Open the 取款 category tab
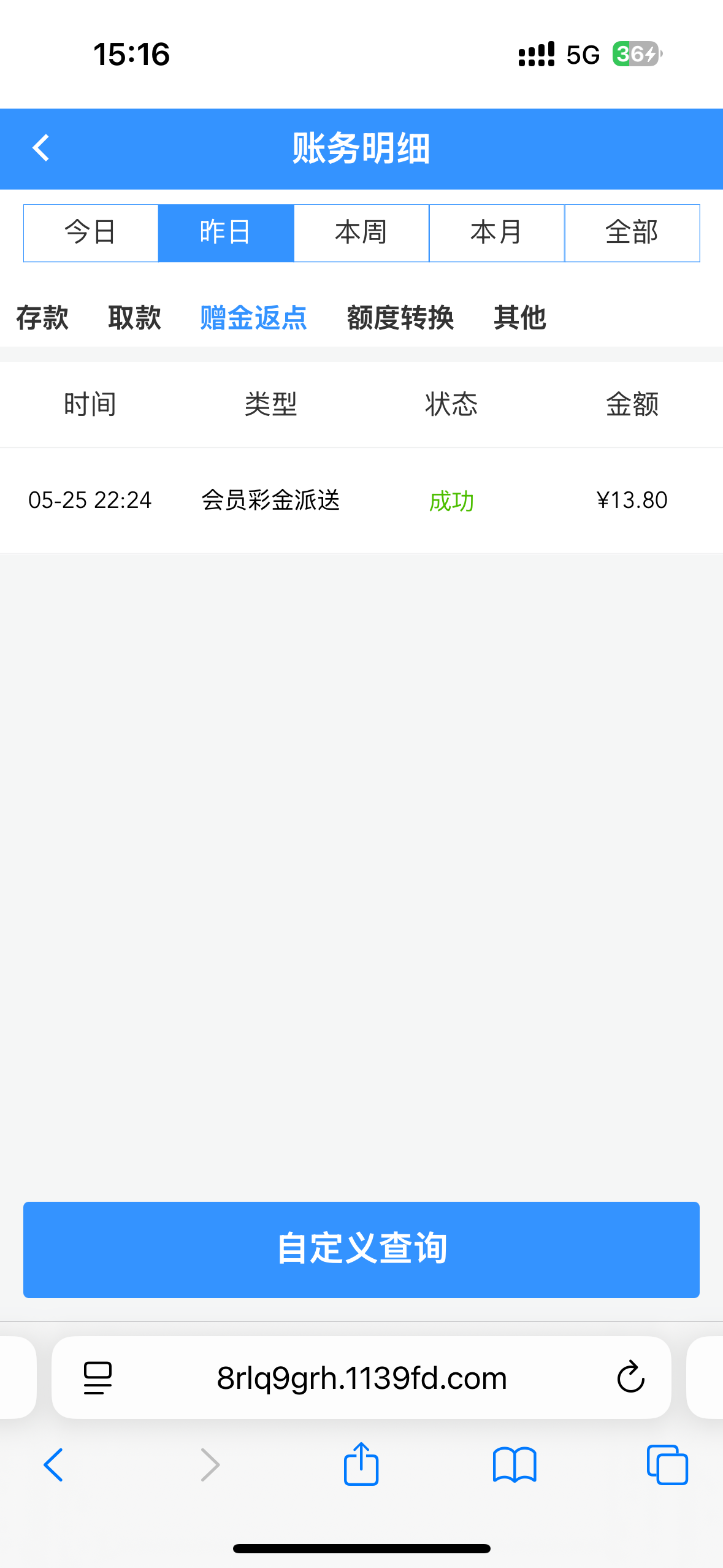Screen dimensions: 723x1568 [134, 318]
